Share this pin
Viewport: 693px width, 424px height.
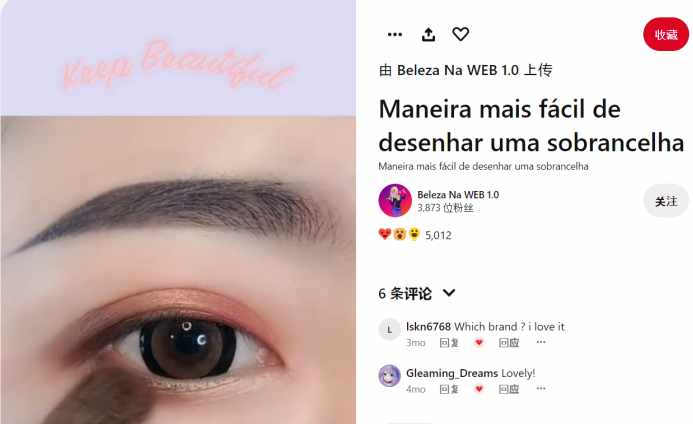coord(428,34)
